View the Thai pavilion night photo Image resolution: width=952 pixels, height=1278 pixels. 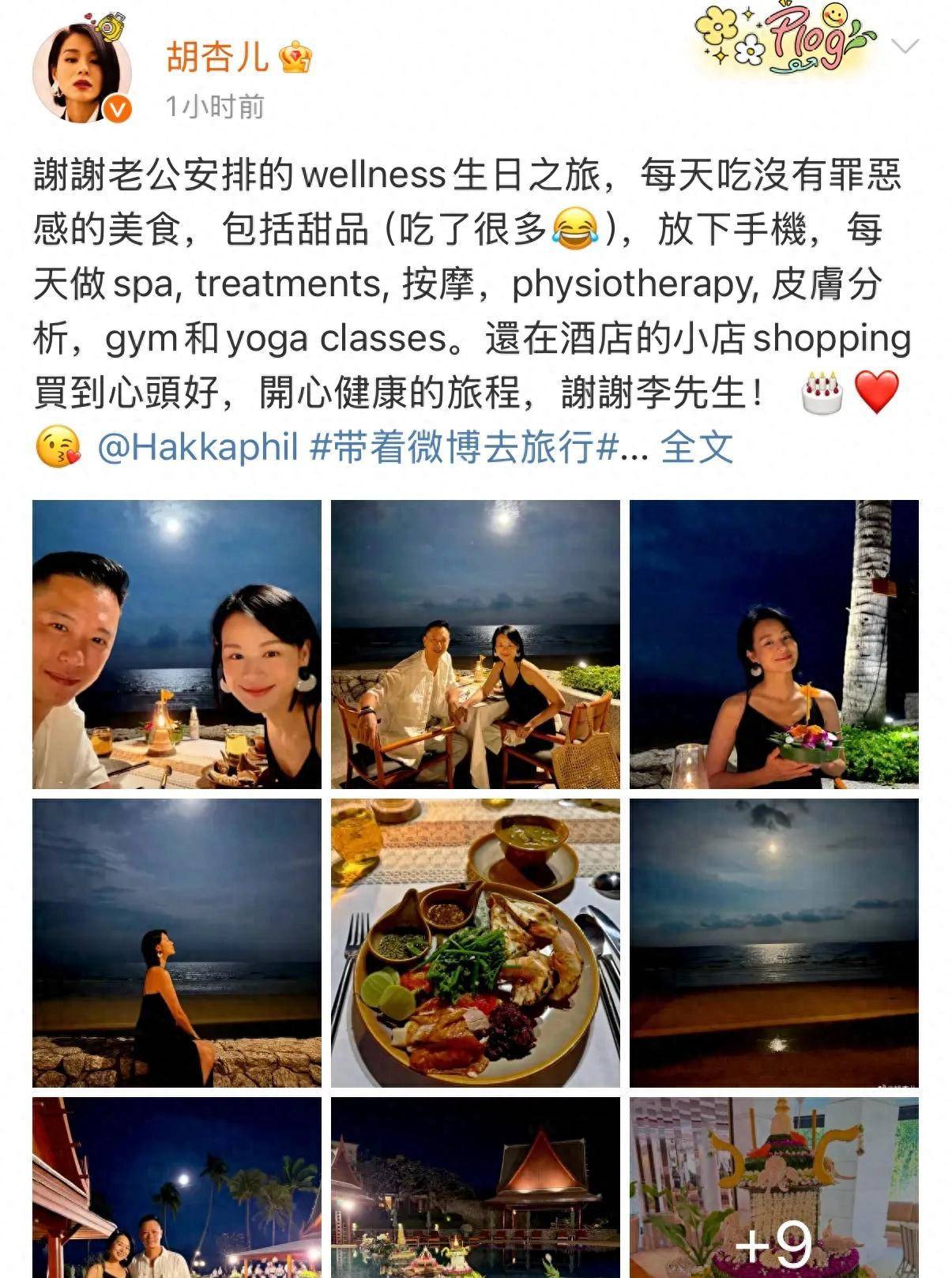pos(475,1187)
